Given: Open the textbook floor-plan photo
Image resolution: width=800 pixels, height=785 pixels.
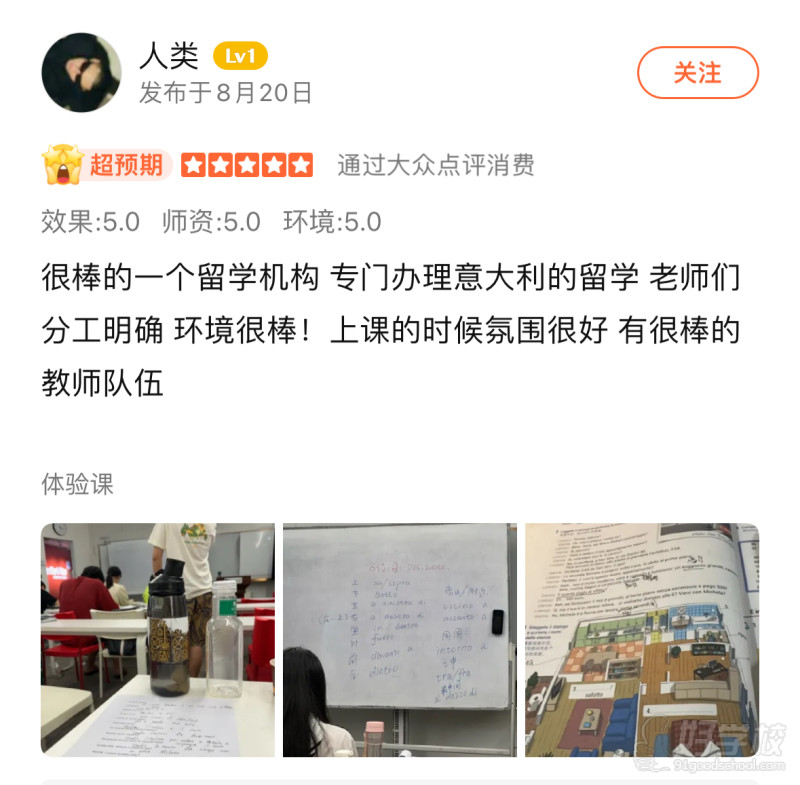Looking at the screenshot, I should point(641,639).
